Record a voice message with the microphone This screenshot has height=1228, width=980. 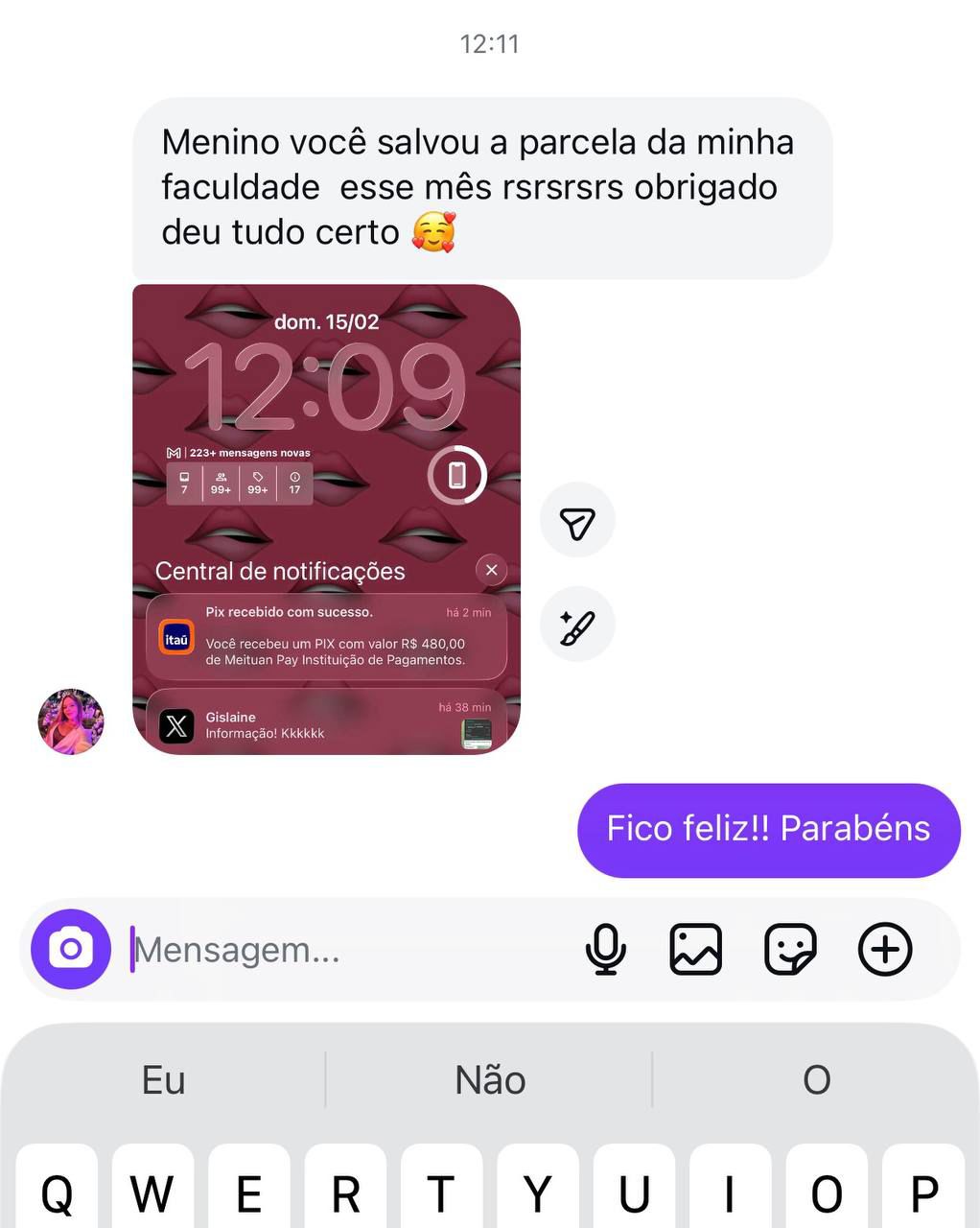606,950
